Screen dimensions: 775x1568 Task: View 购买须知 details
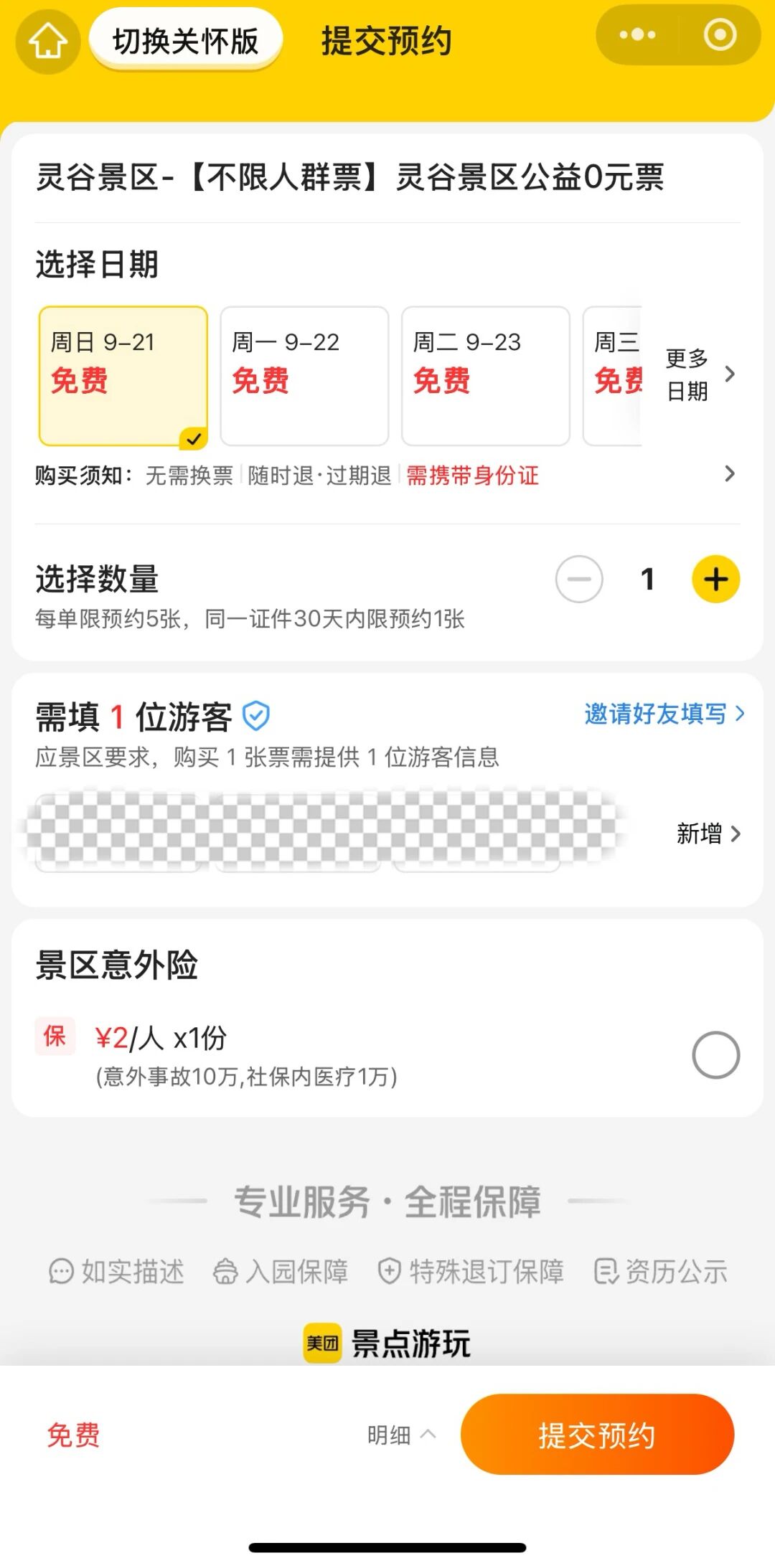point(729,474)
